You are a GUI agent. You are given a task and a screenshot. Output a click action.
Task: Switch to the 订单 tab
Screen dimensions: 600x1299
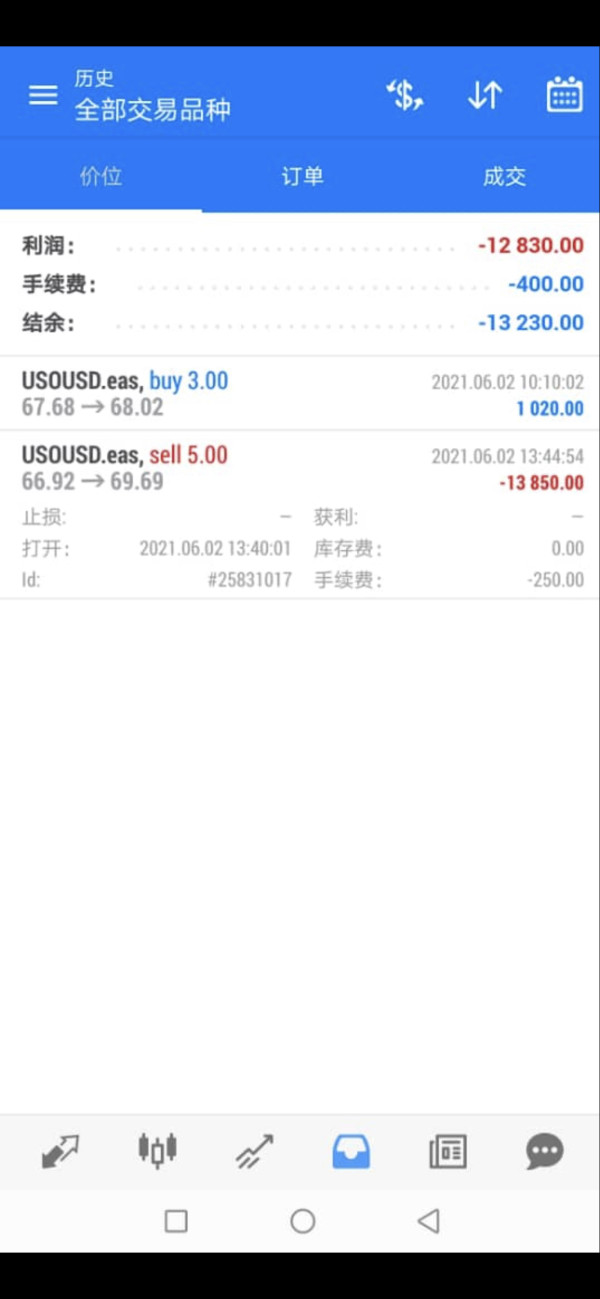click(302, 177)
